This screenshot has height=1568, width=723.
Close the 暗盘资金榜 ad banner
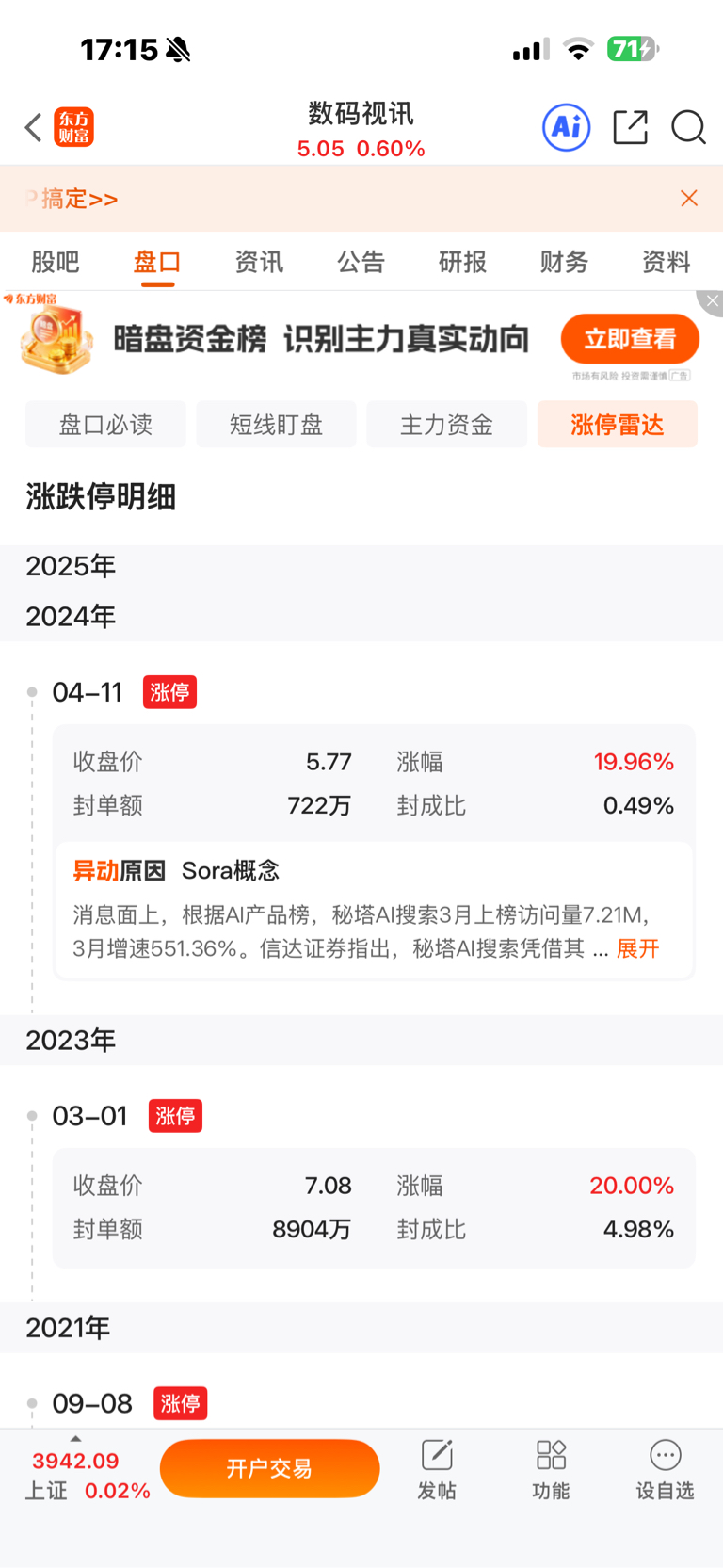[x=712, y=301]
